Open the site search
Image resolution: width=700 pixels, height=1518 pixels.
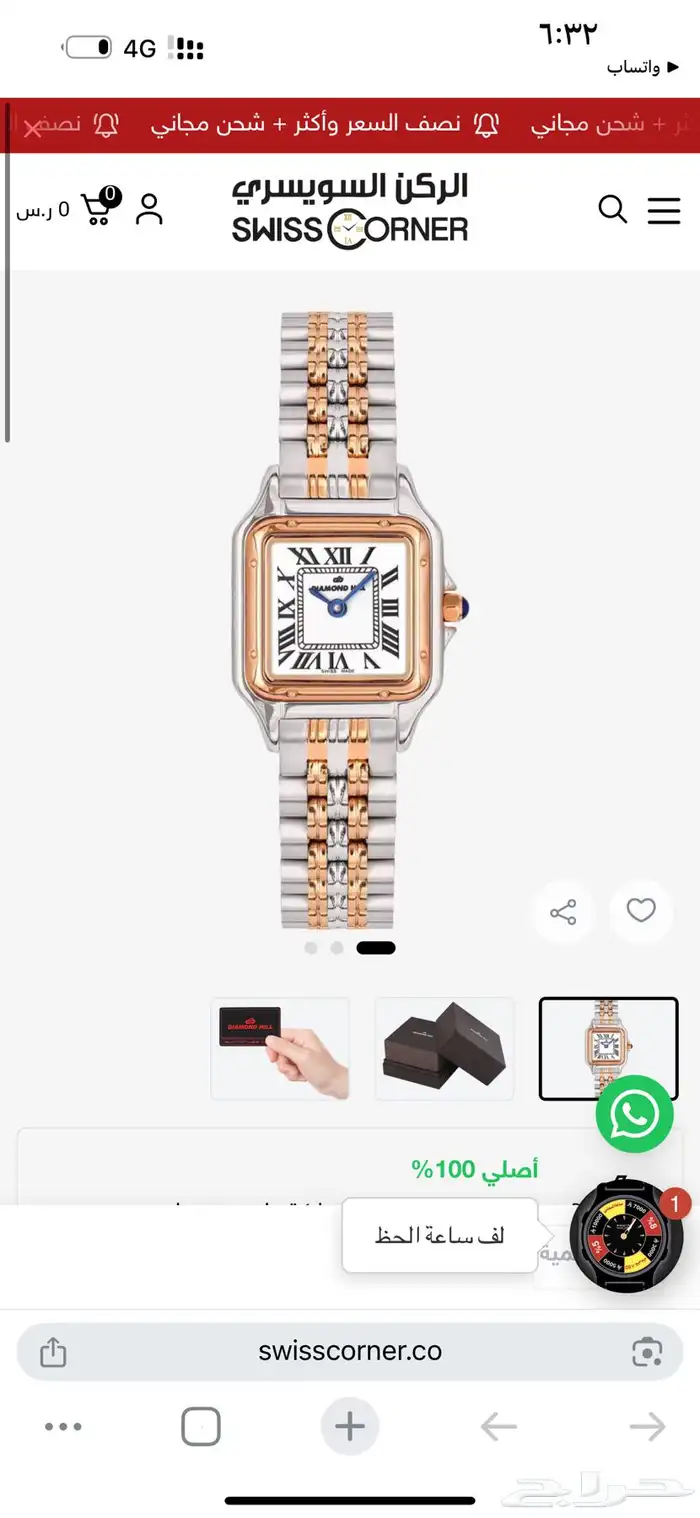click(x=612, y=210)
